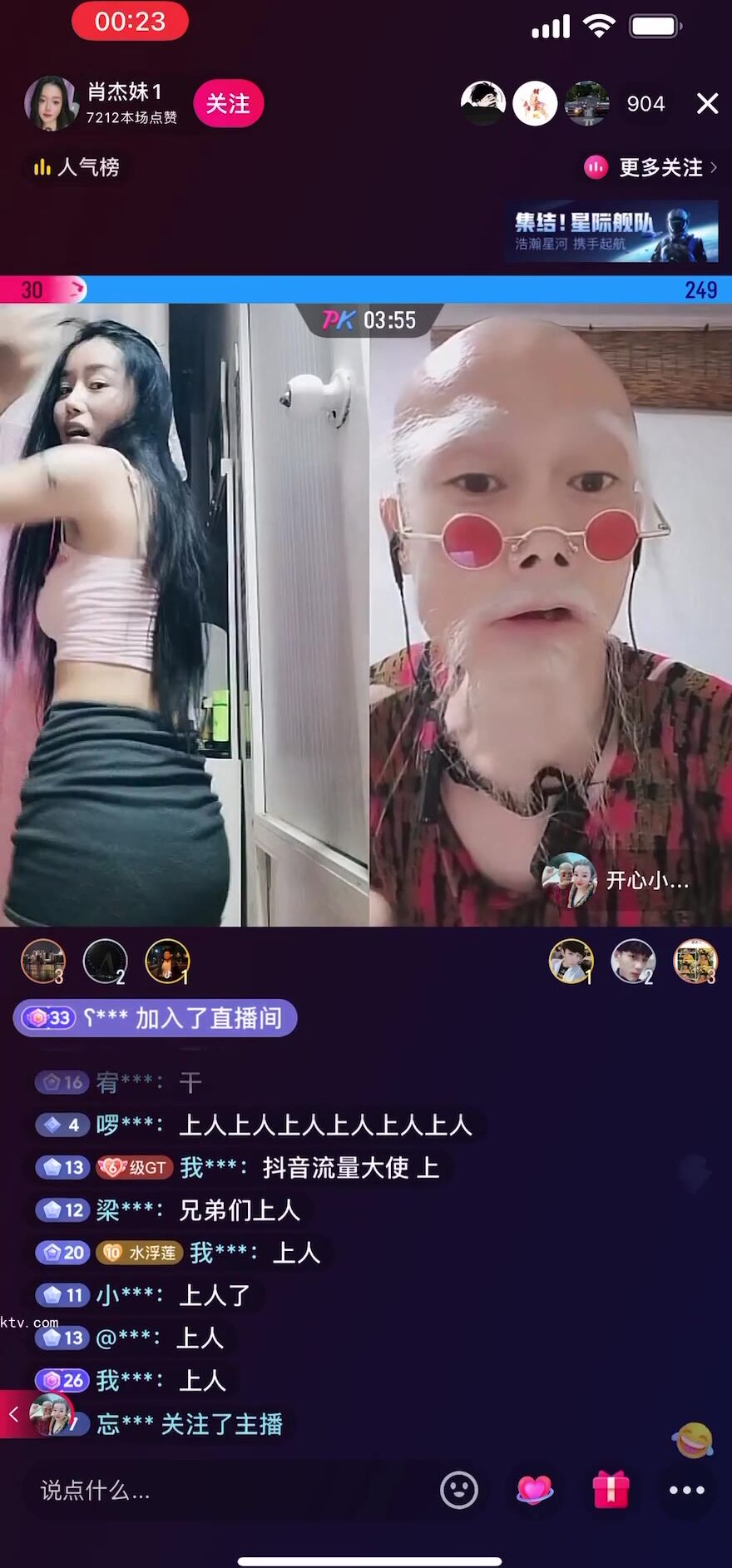Expand the left side drawer arrow

coord(13,1413)
